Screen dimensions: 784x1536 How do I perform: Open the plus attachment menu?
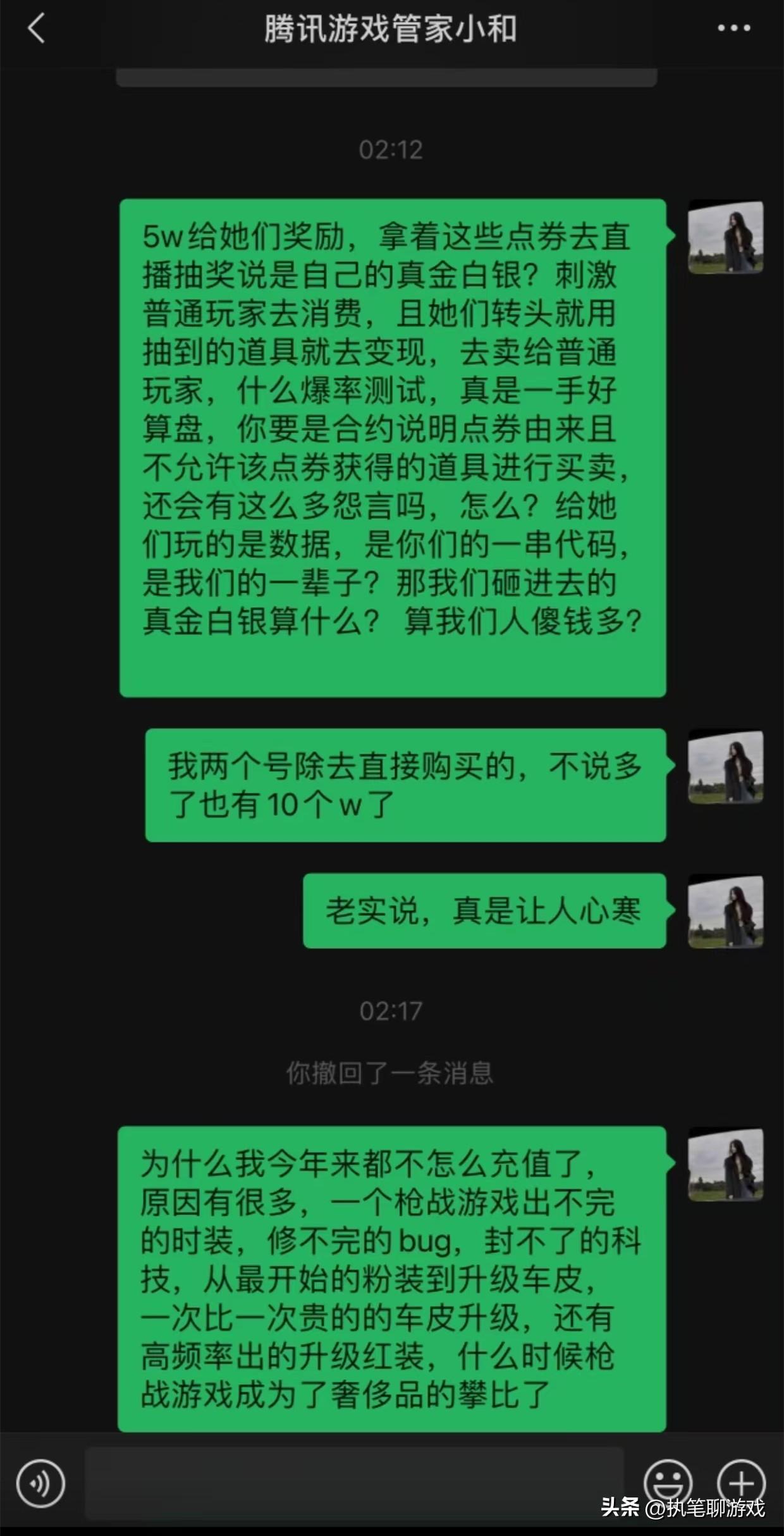pos(741,1483)
